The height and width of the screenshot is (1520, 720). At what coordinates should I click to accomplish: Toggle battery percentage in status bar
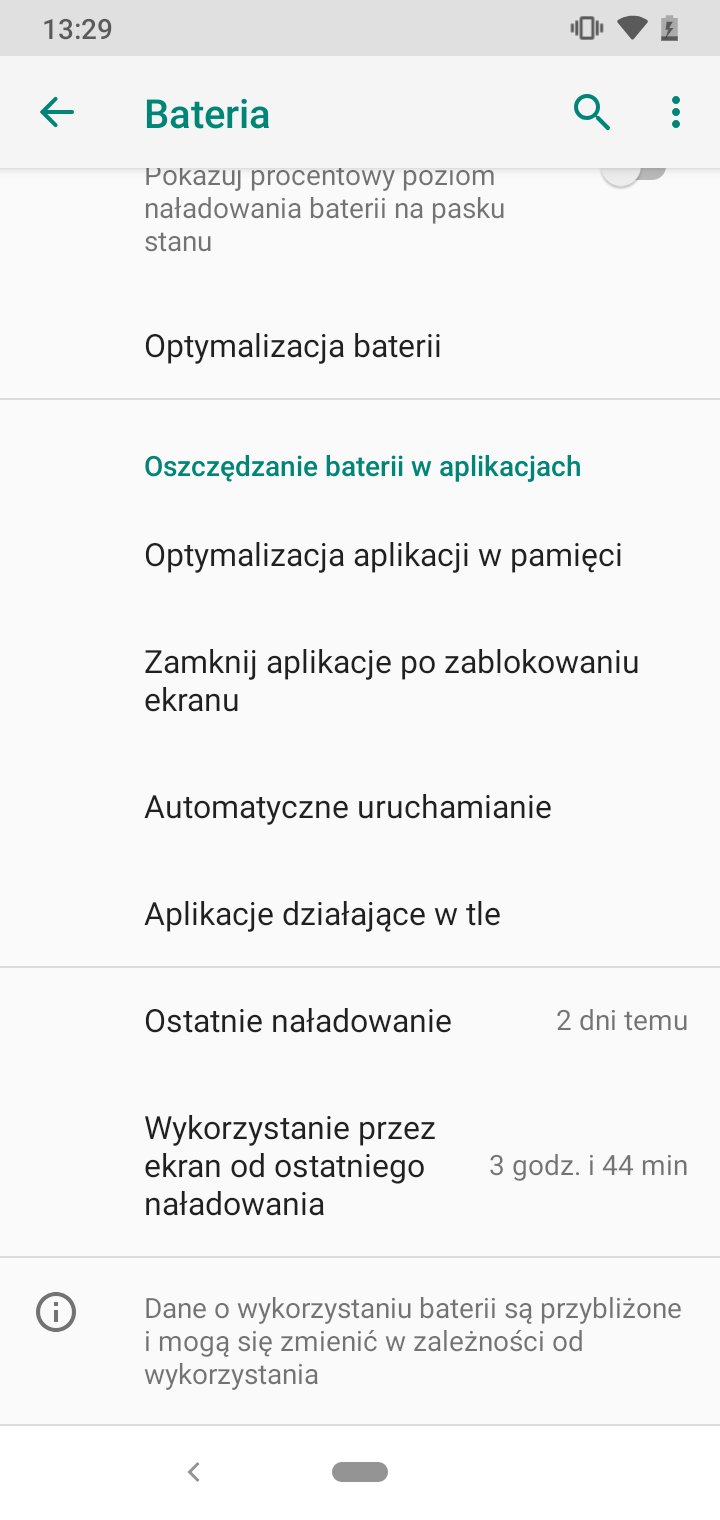(x=634, y=172)
